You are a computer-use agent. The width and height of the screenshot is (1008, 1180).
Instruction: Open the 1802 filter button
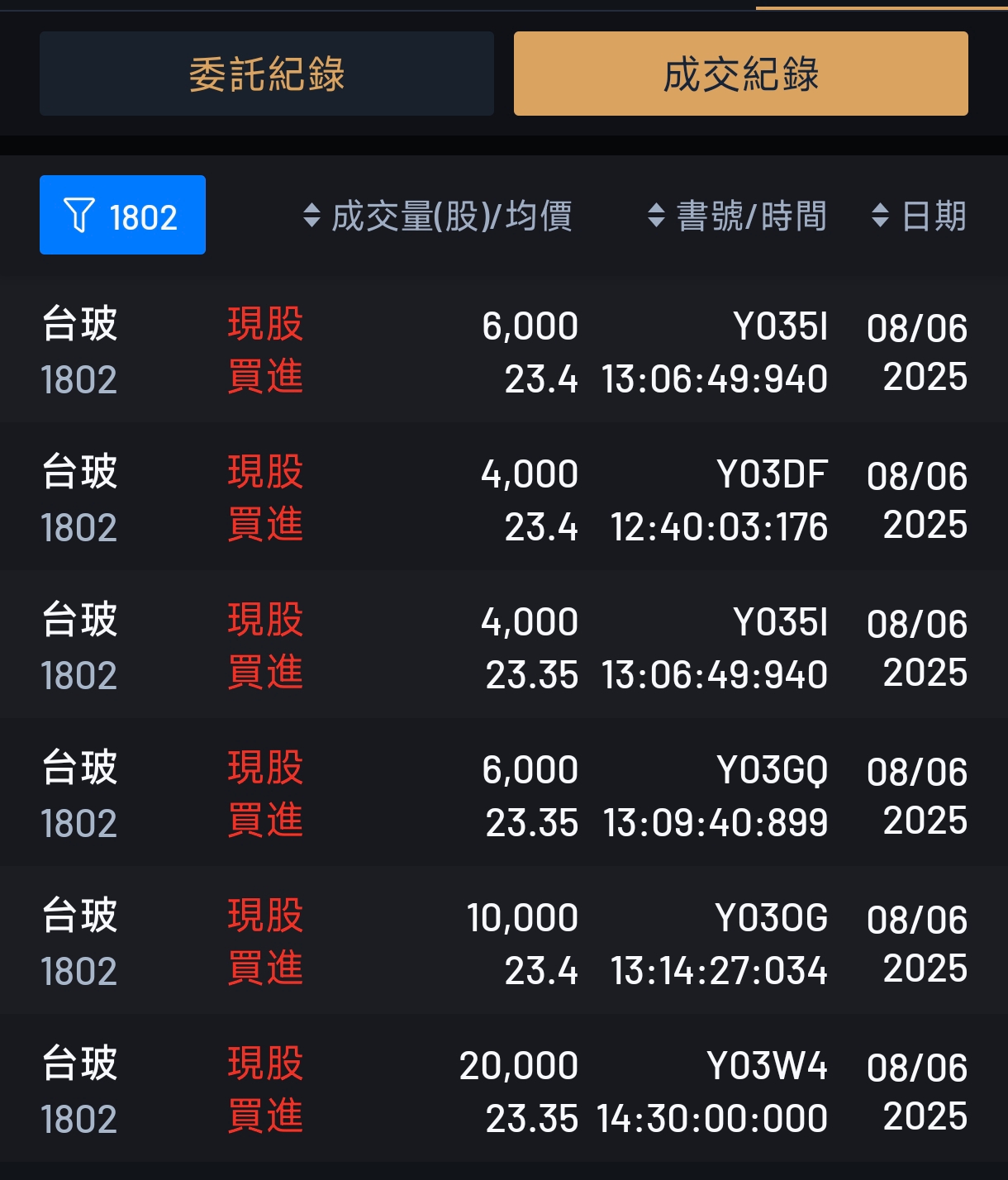pyautogui.click(x=122, y=216)
